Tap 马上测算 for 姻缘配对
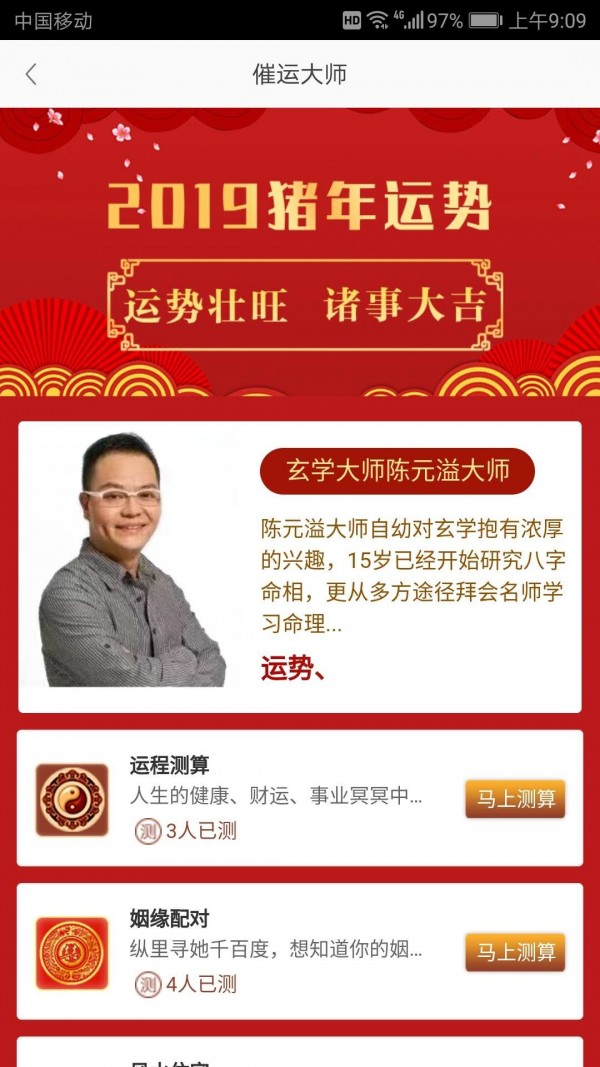The image size is (600, 1067). [x=515, y=952]
